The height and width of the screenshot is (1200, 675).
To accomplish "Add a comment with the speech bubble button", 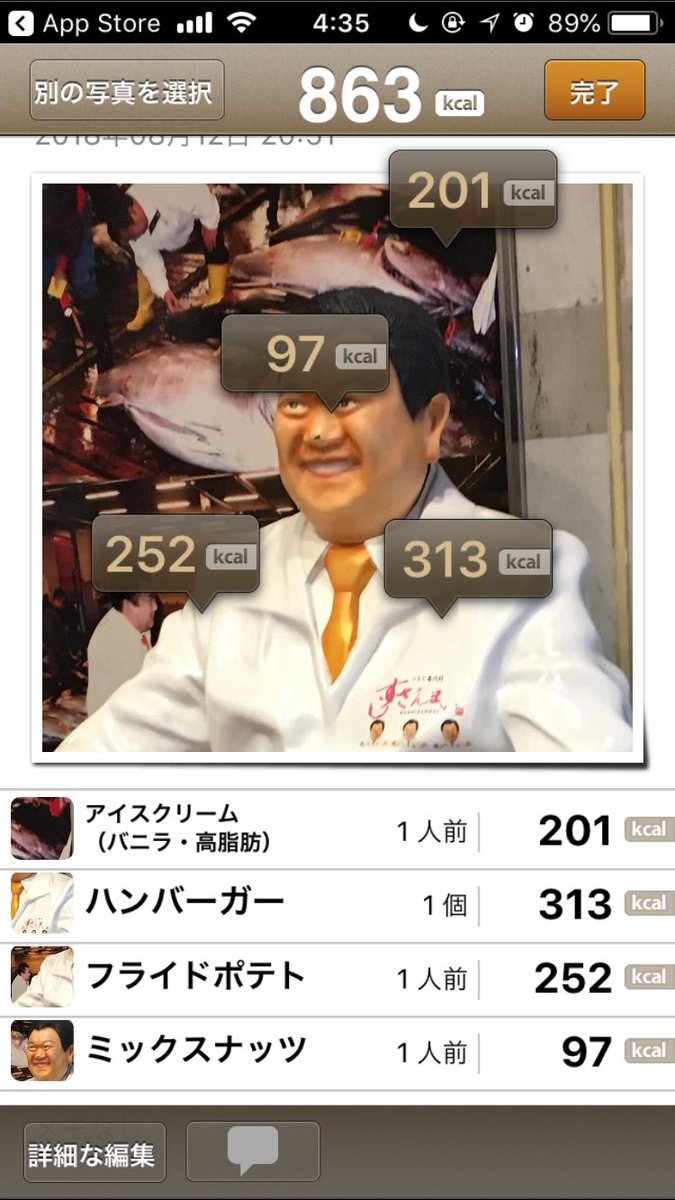I will 252,1152.
